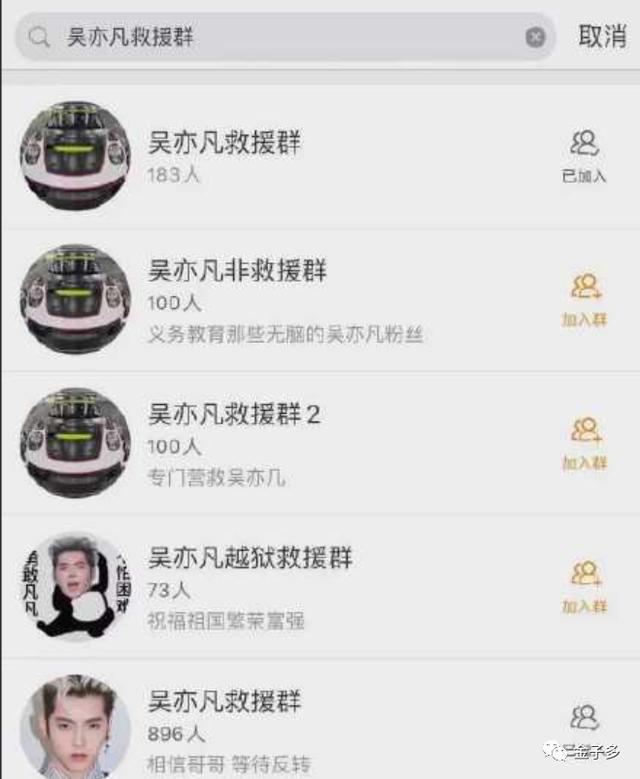
Task: Tap the search field with 吴亦凡救援群
Action: tap(280, 37)
